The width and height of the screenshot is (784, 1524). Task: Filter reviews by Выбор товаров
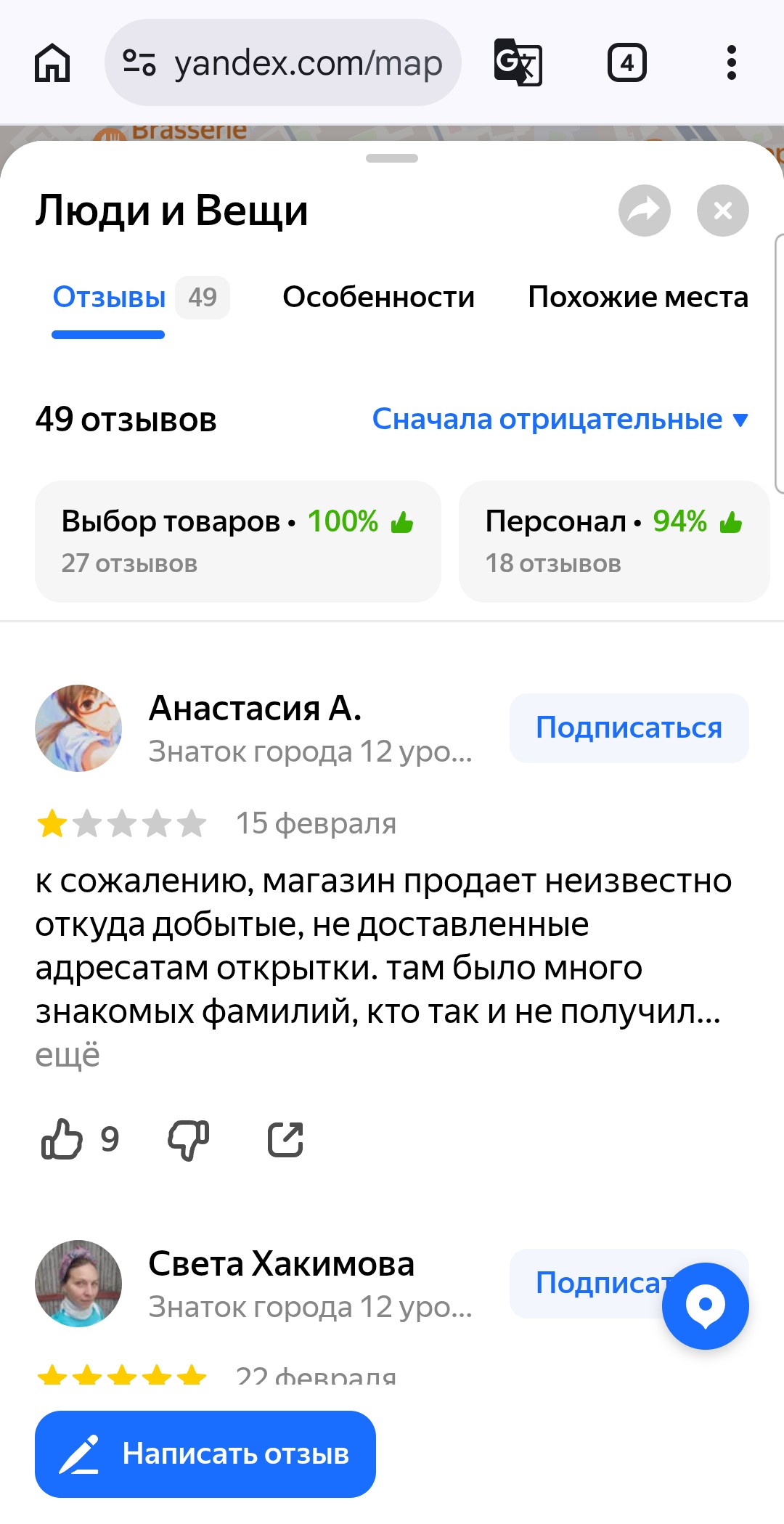[237, 541]
